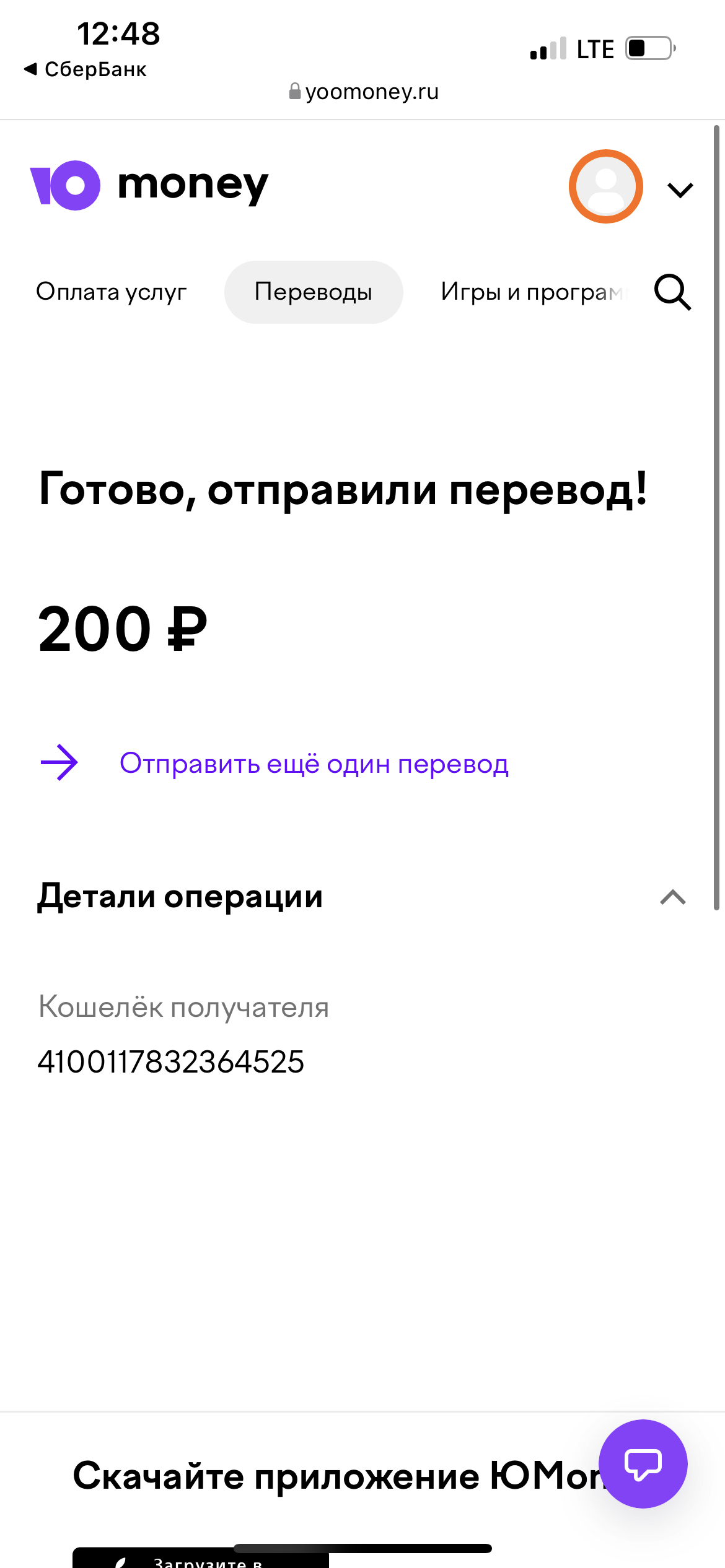Viewport: 725px width, 1568px height.
Task: Go to the ЮMoney home logo
Action: click(149, 185)
